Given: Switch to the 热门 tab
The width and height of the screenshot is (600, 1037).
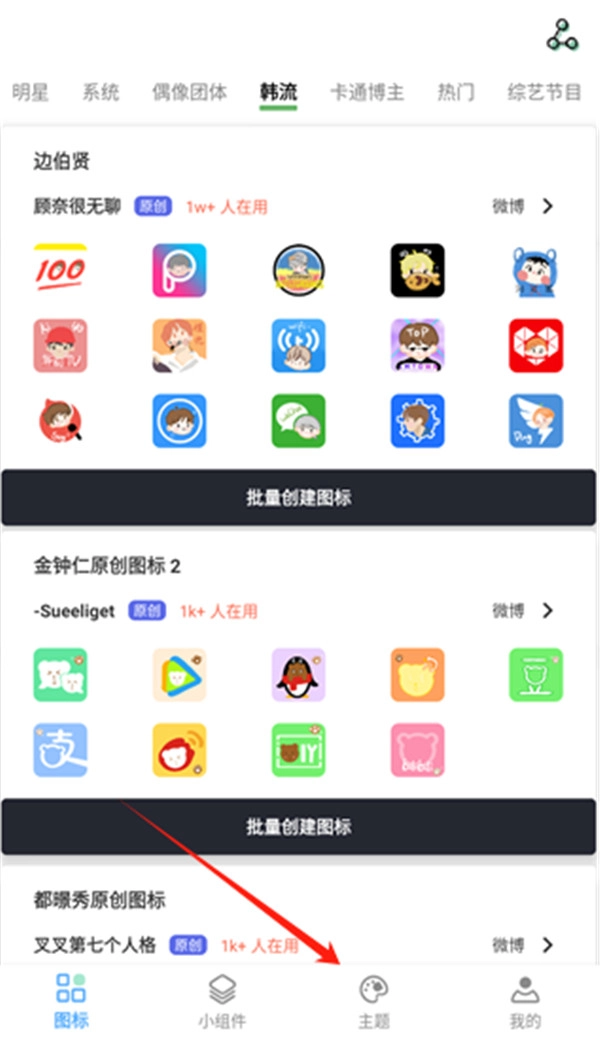Looking at the screenshot, I should [x=456, y=93].
